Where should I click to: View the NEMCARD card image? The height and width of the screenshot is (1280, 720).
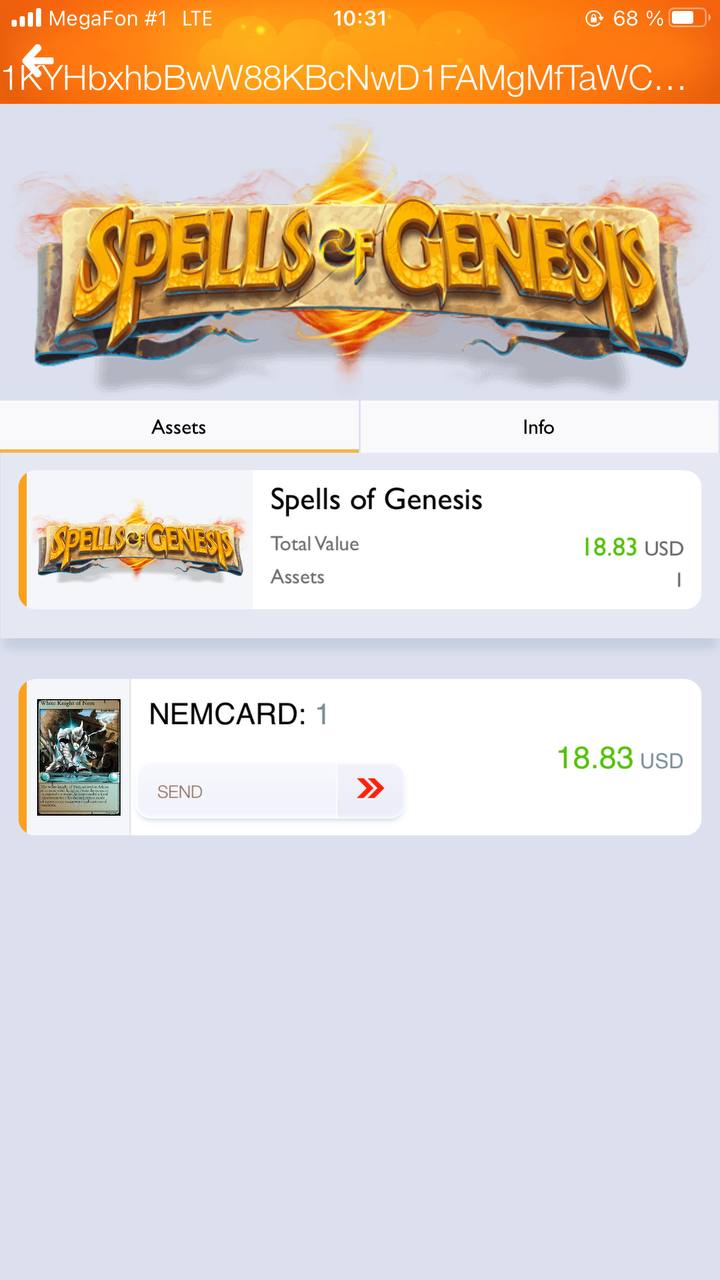click(79, 757)
